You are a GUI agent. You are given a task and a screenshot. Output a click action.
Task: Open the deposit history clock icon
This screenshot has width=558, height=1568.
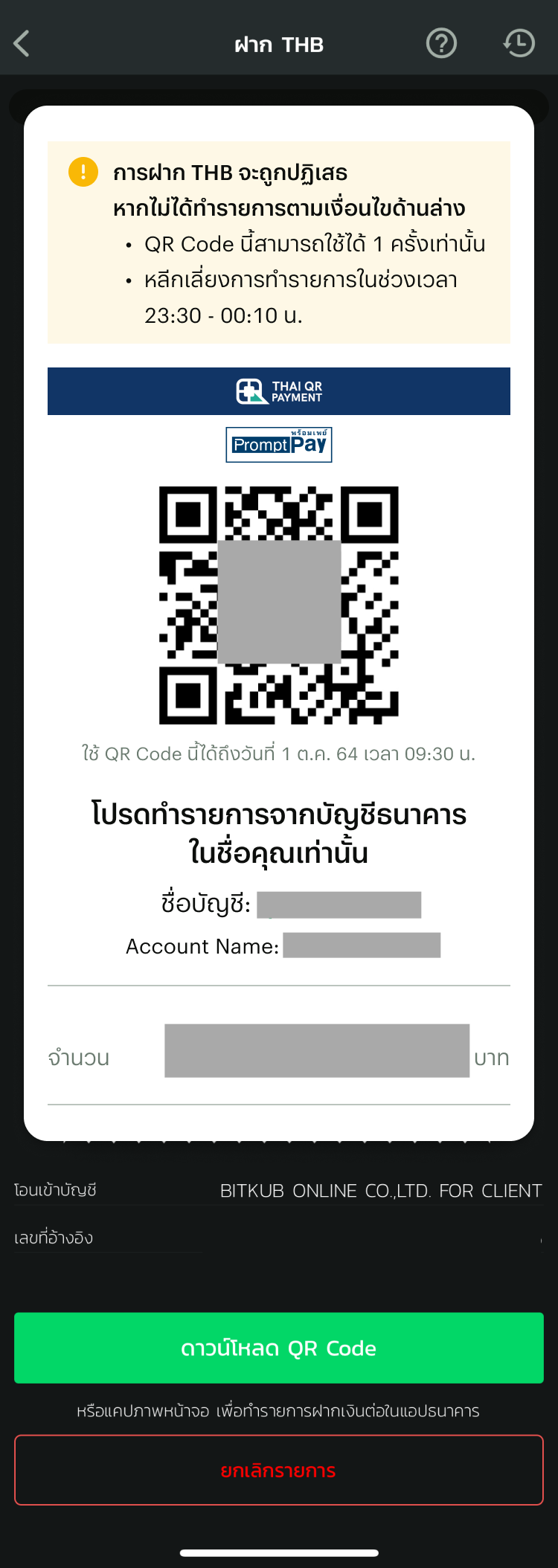coord(519,44)
